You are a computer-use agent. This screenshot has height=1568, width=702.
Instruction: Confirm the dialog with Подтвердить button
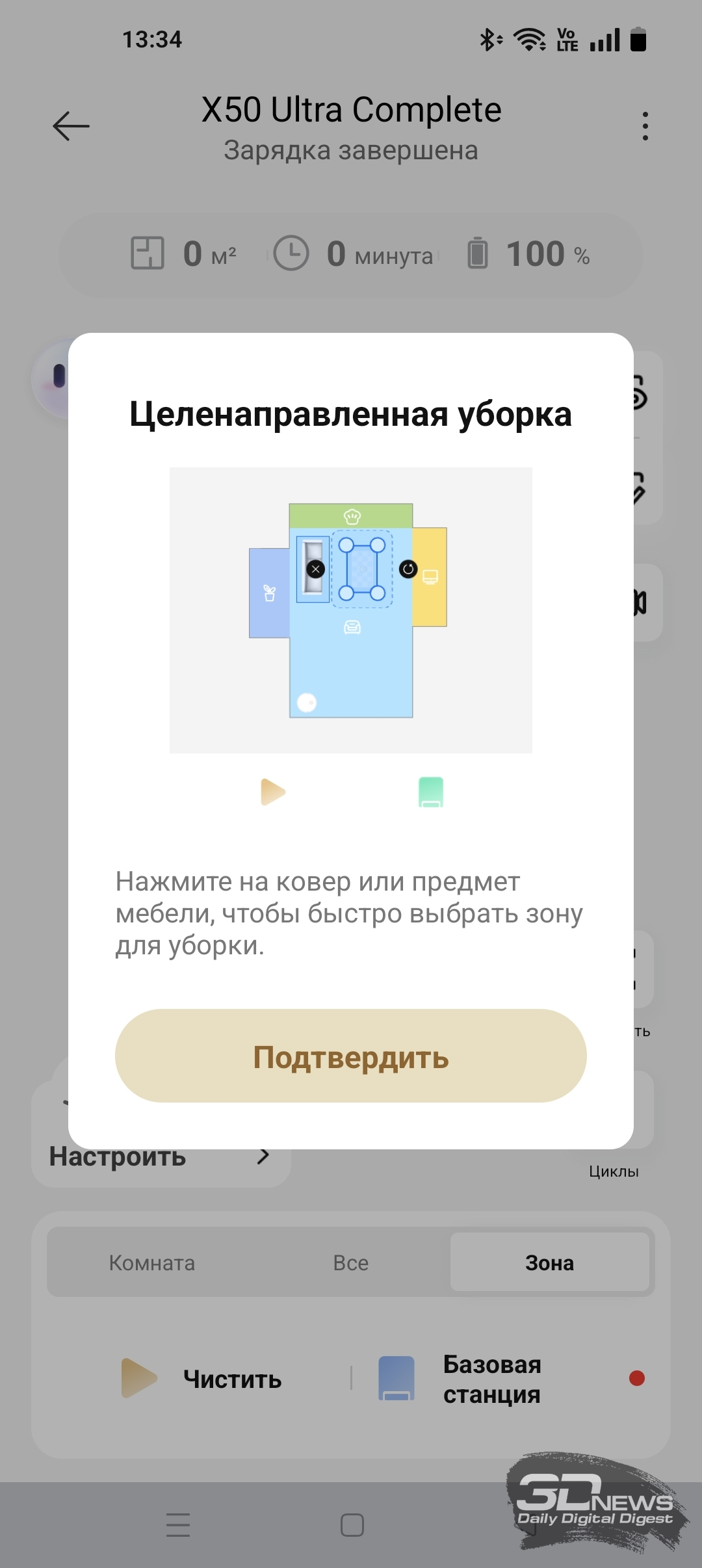point(351,1056)
